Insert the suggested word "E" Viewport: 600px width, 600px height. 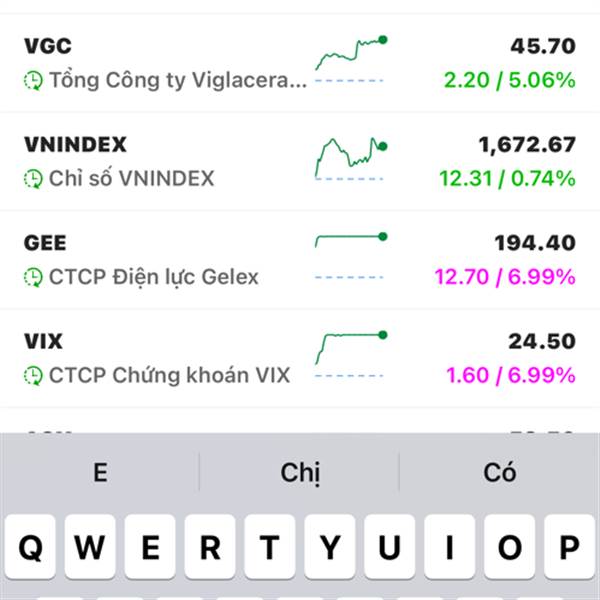tap(100, 472)
